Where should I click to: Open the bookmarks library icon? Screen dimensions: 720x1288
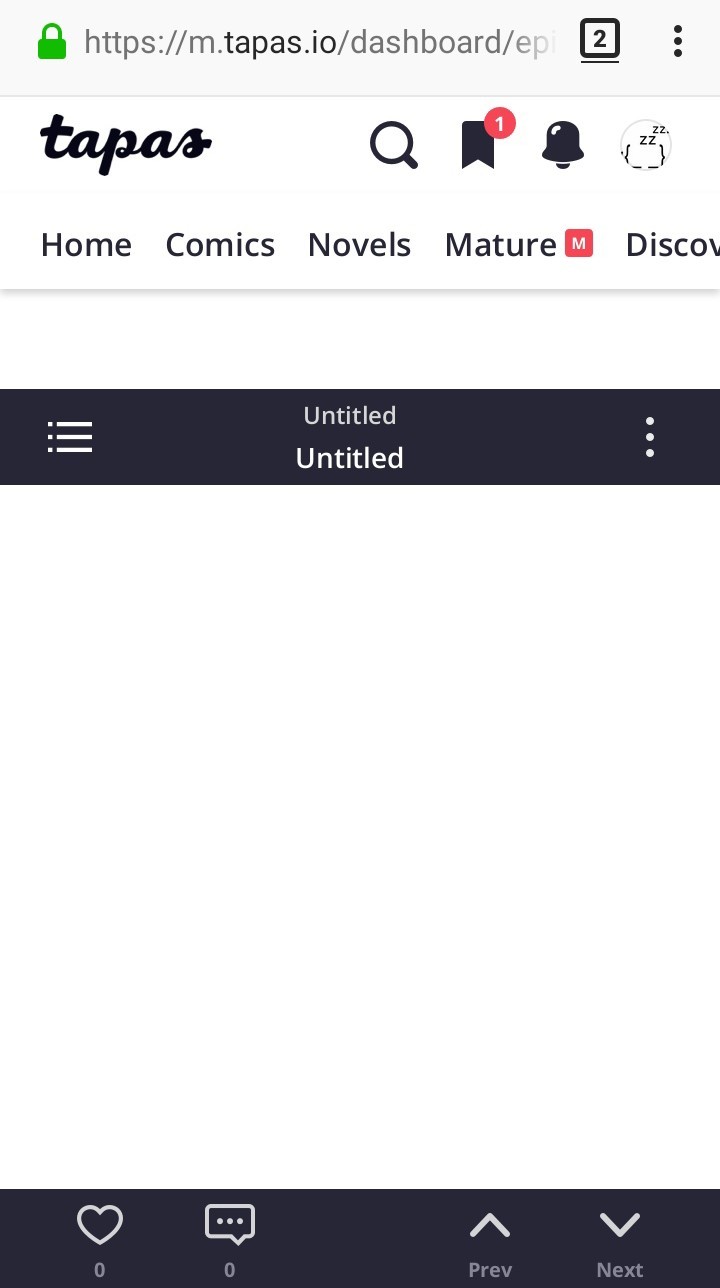[479, 146]
